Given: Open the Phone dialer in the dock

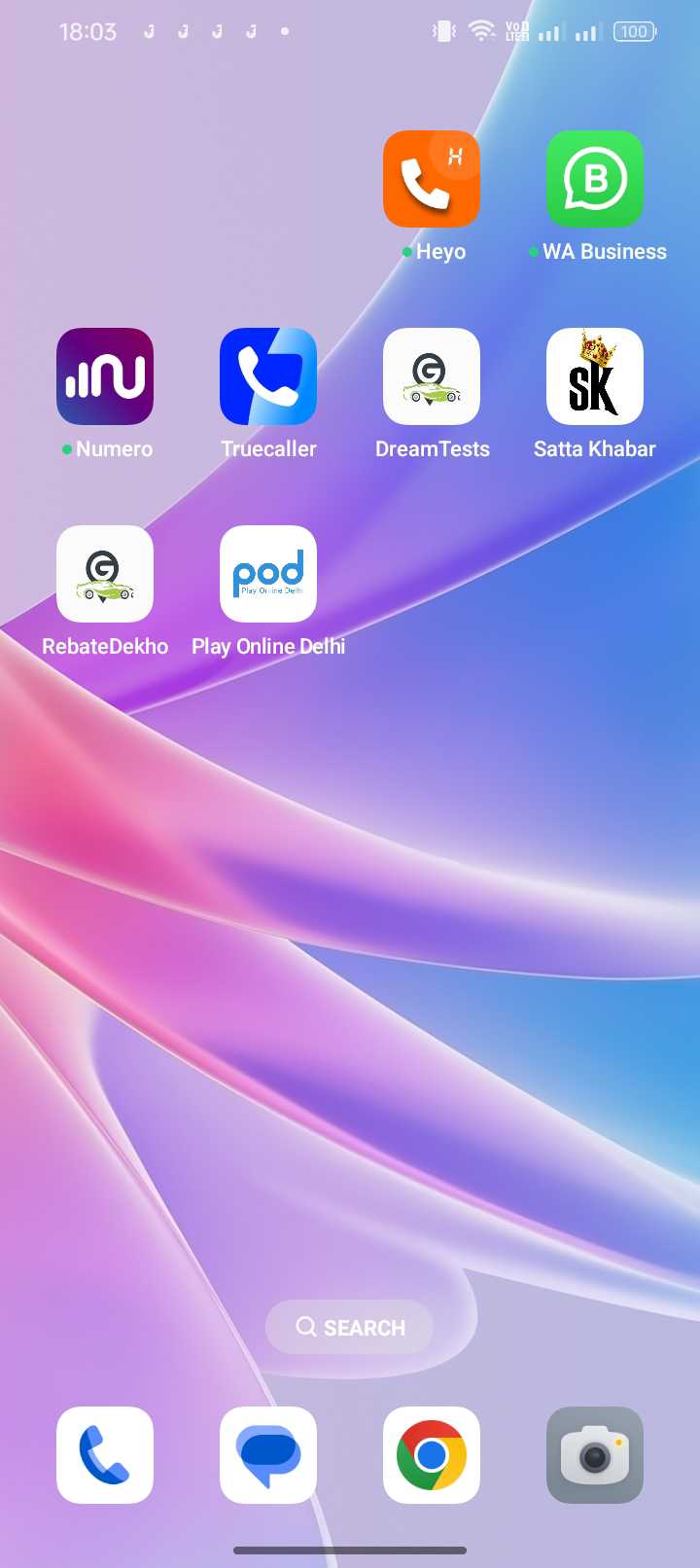Looking at the screenshot, I should pos(105,1455).
